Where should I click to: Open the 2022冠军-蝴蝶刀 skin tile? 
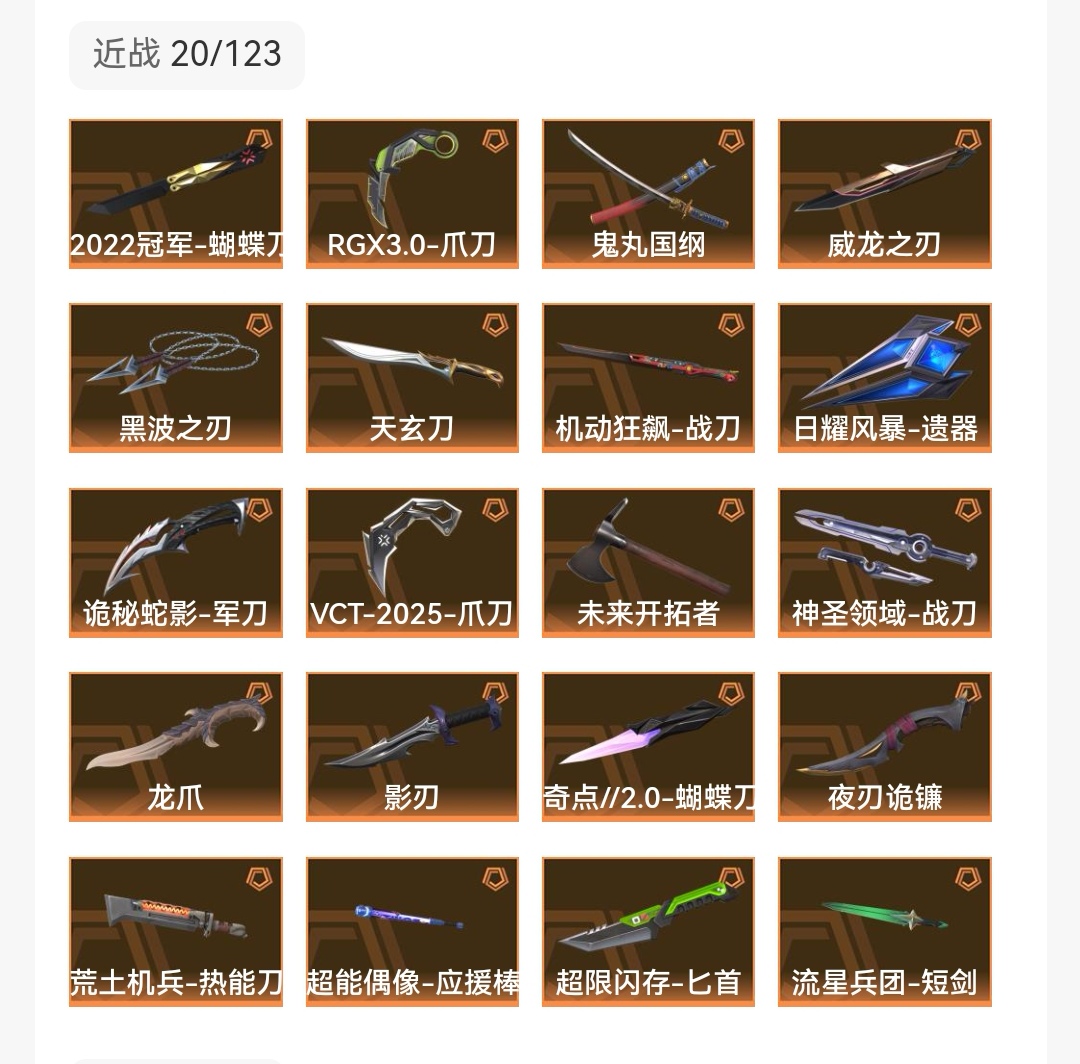(176, 194)
